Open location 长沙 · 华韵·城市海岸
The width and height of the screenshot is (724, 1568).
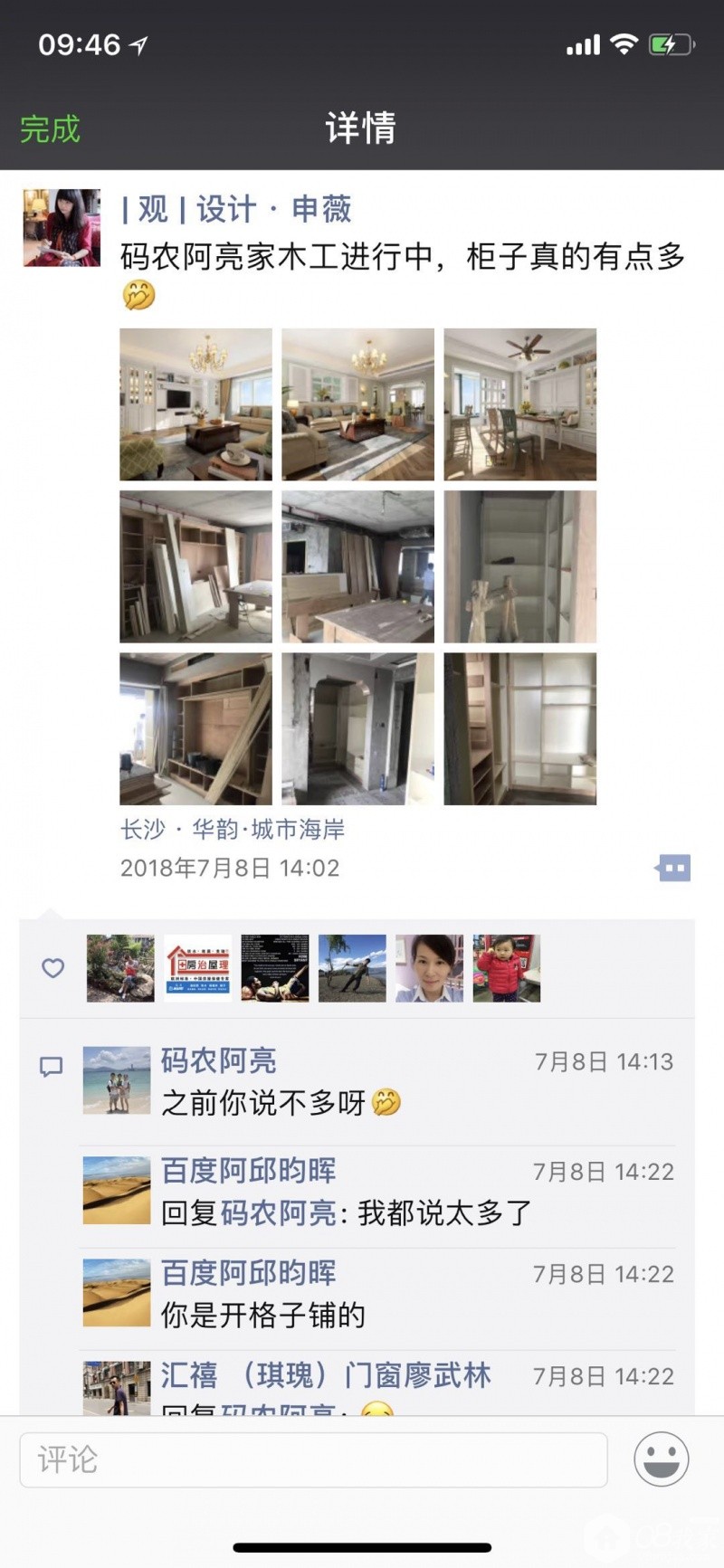coord(233,829)
